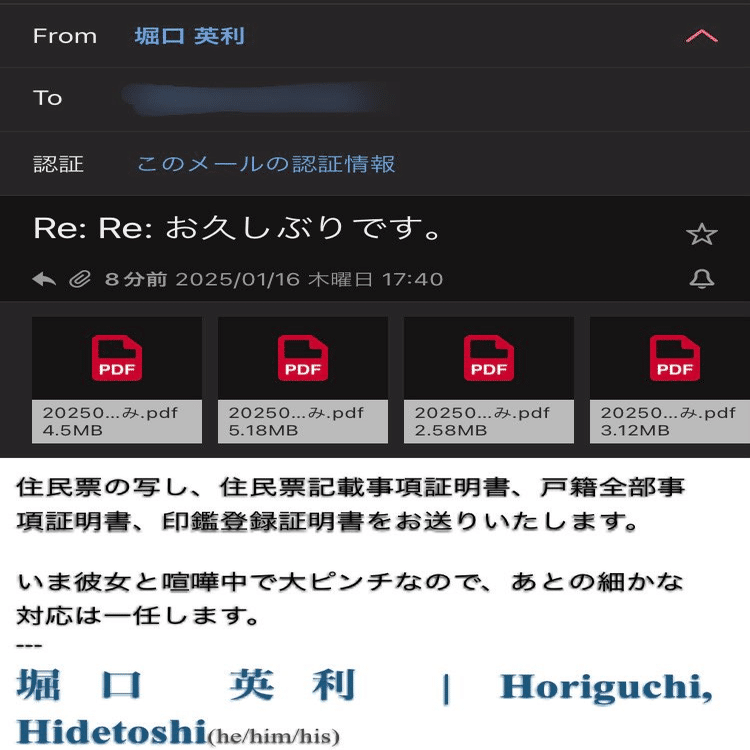This screenshot has height=750, width=750.
Task: Star this email
Action: pyautogui.click(x=702, y=234)
